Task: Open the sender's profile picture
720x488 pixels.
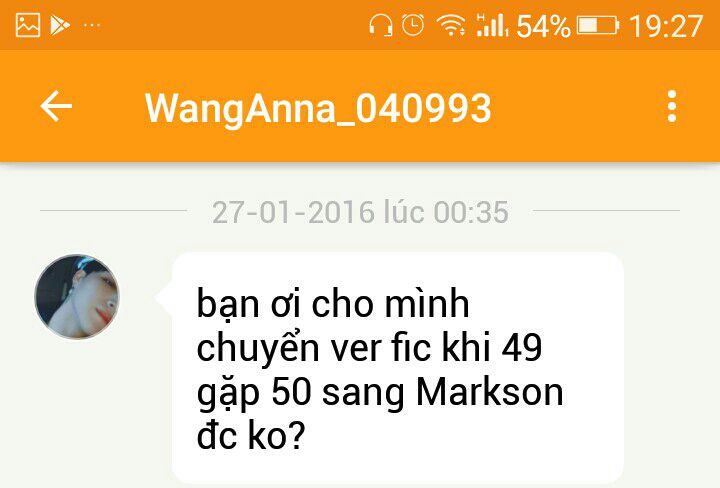Action: [78, 296]
